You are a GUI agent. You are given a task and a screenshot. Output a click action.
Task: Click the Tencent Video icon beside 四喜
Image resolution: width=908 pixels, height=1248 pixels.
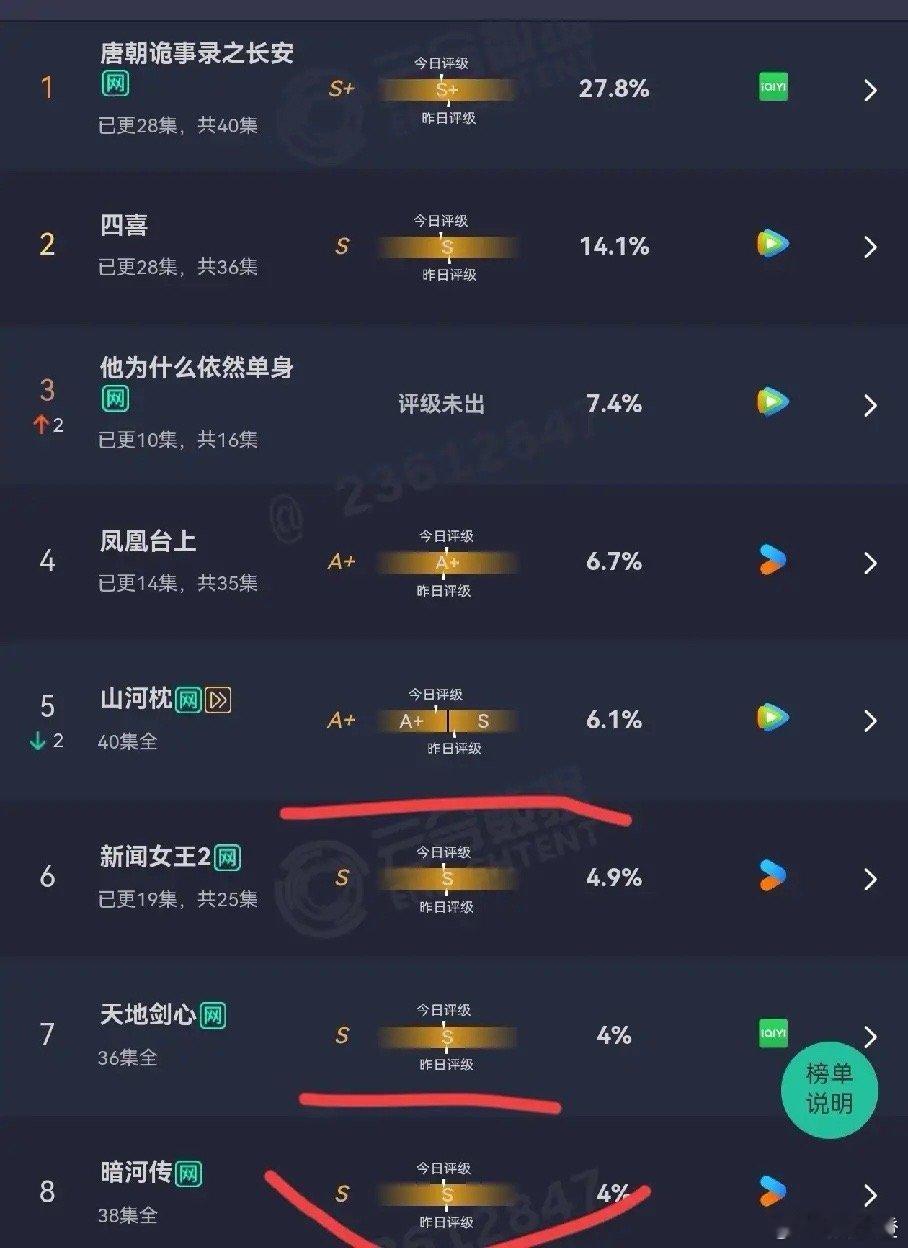[x=772, y=244]
